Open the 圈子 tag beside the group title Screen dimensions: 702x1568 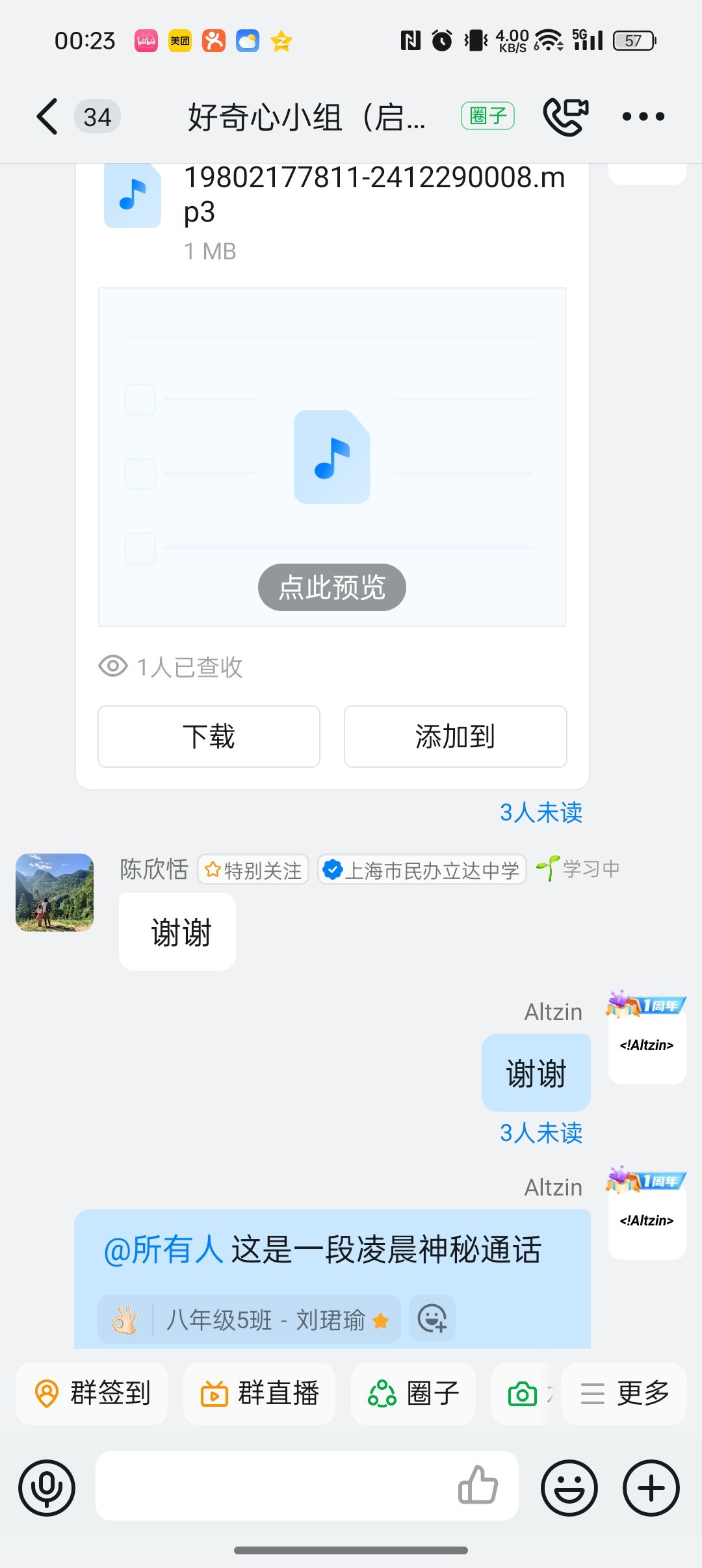click(487, 116)
